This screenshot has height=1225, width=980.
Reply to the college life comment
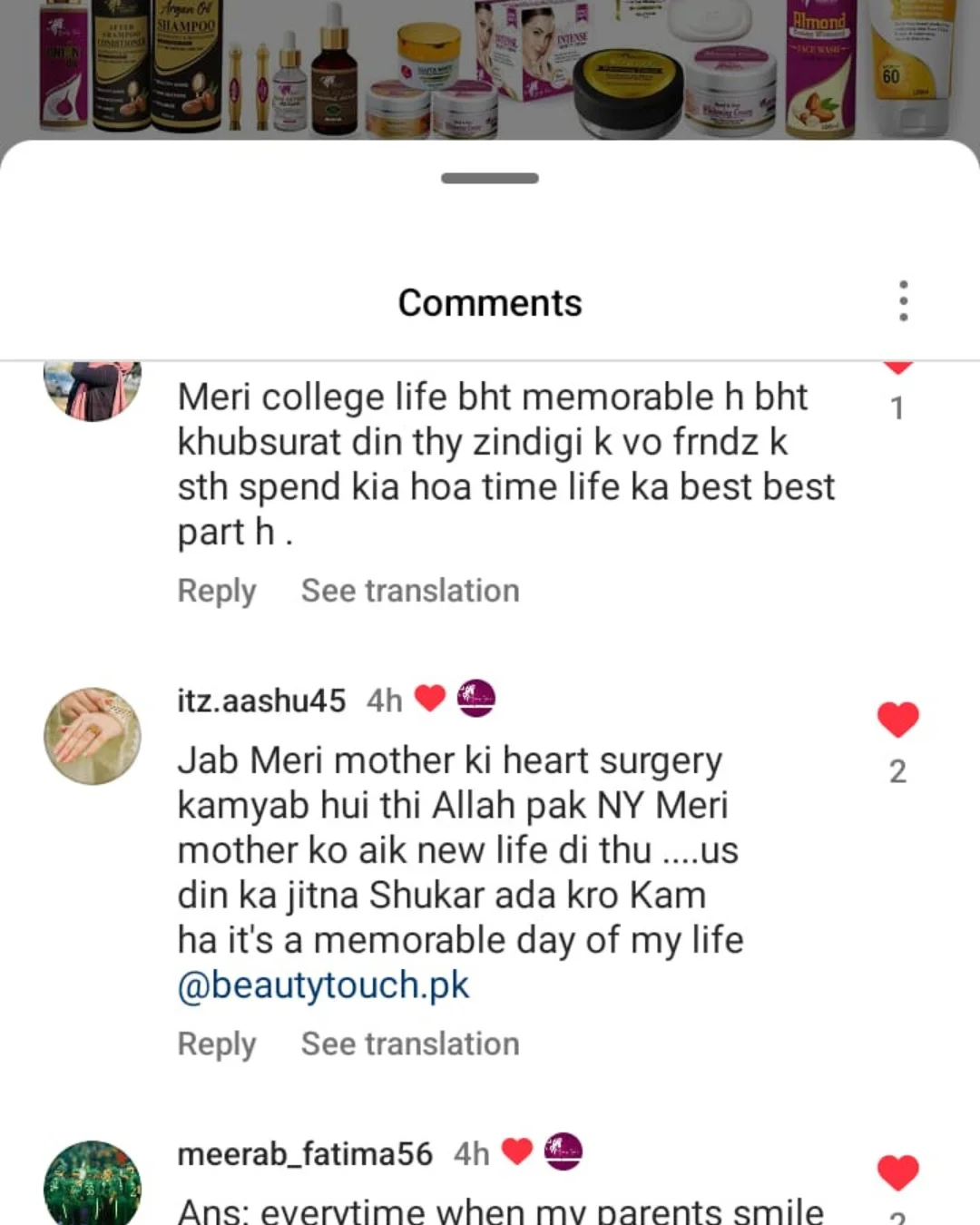click(217, 591)
